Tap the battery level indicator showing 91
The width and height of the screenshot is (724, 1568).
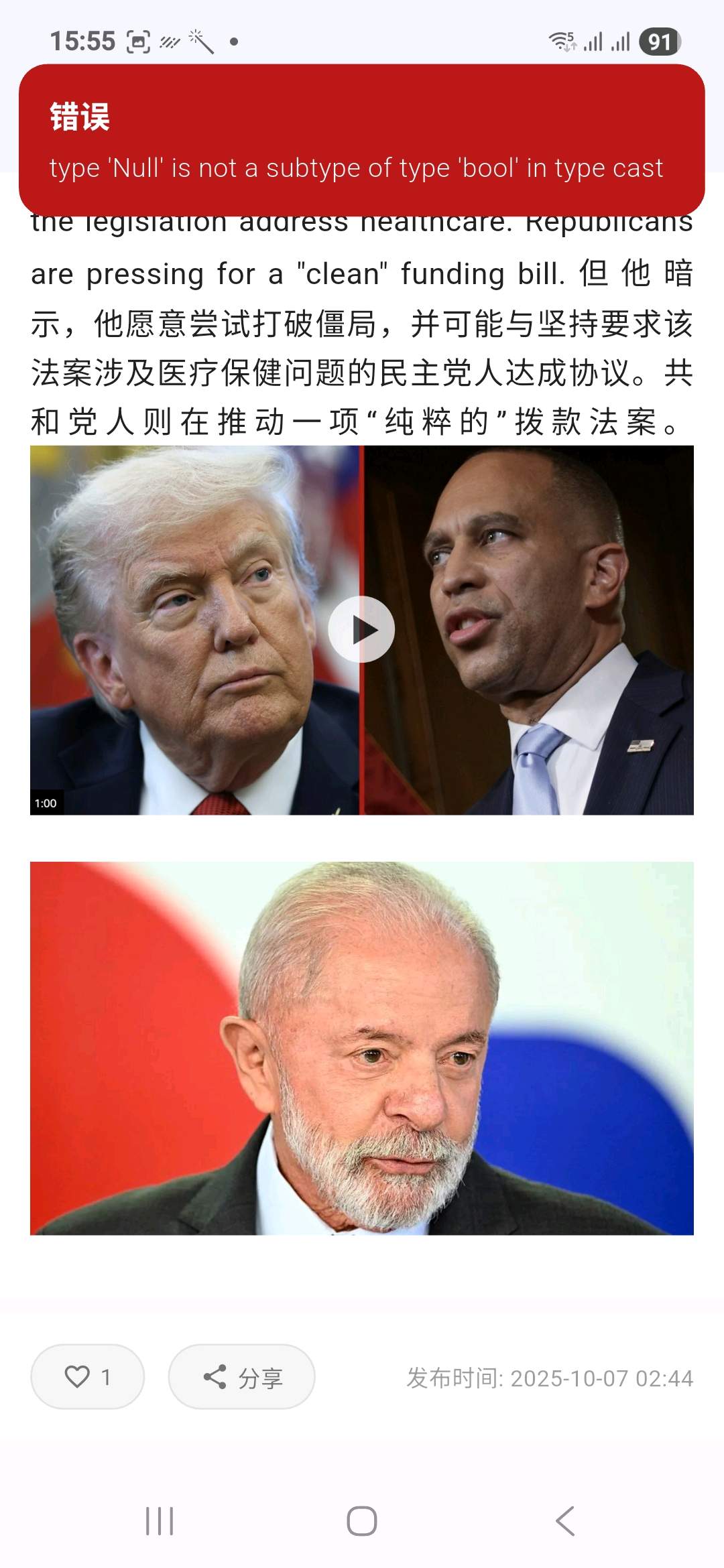[x=655, y=42]
